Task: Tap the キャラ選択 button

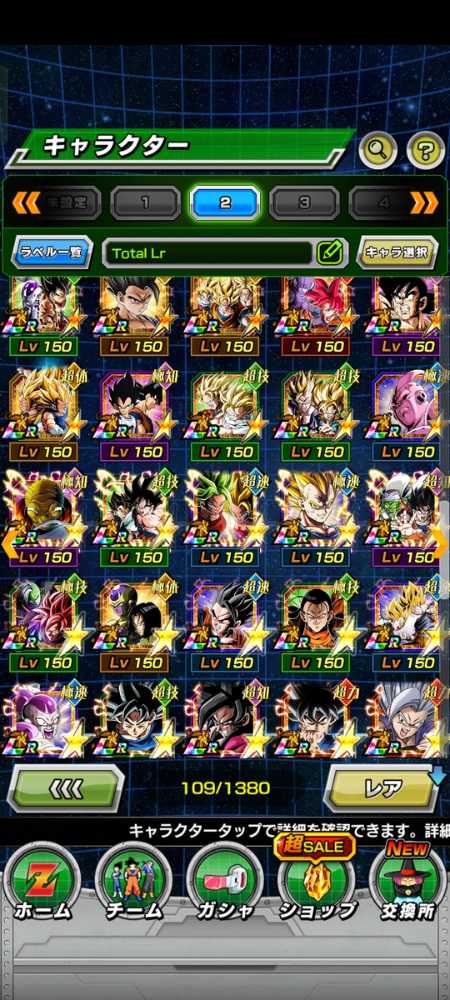Action: tap(398, 253)
